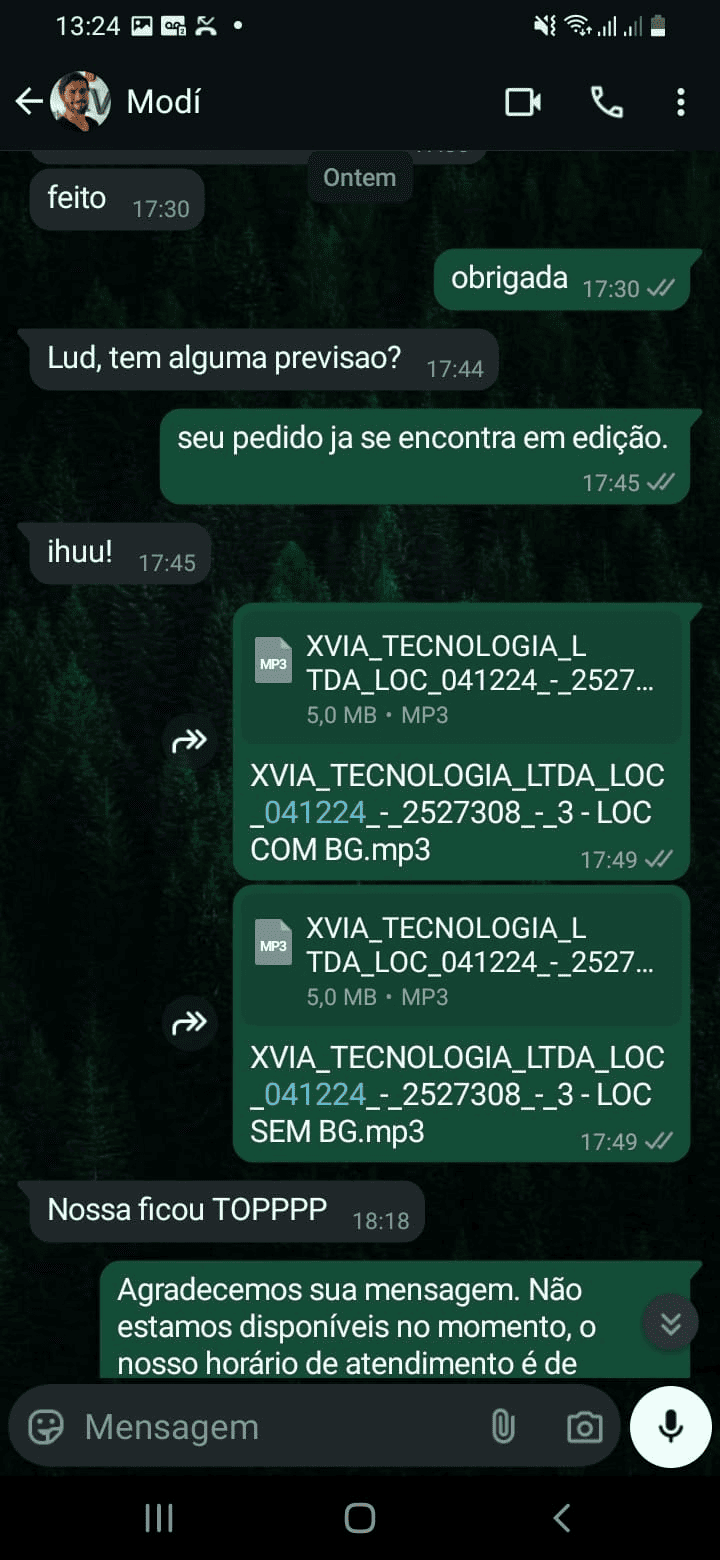Forward the LOC SEM BG audio file
This screenshot has width=720, height=1560.
189,1022
